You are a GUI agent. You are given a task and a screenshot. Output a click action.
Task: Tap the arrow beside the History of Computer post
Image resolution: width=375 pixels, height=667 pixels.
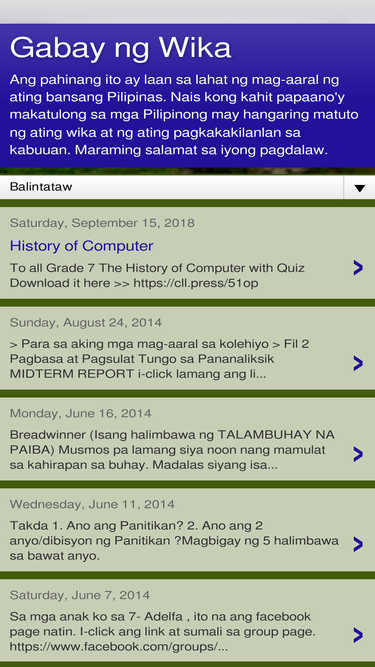(x=358, y=268)
